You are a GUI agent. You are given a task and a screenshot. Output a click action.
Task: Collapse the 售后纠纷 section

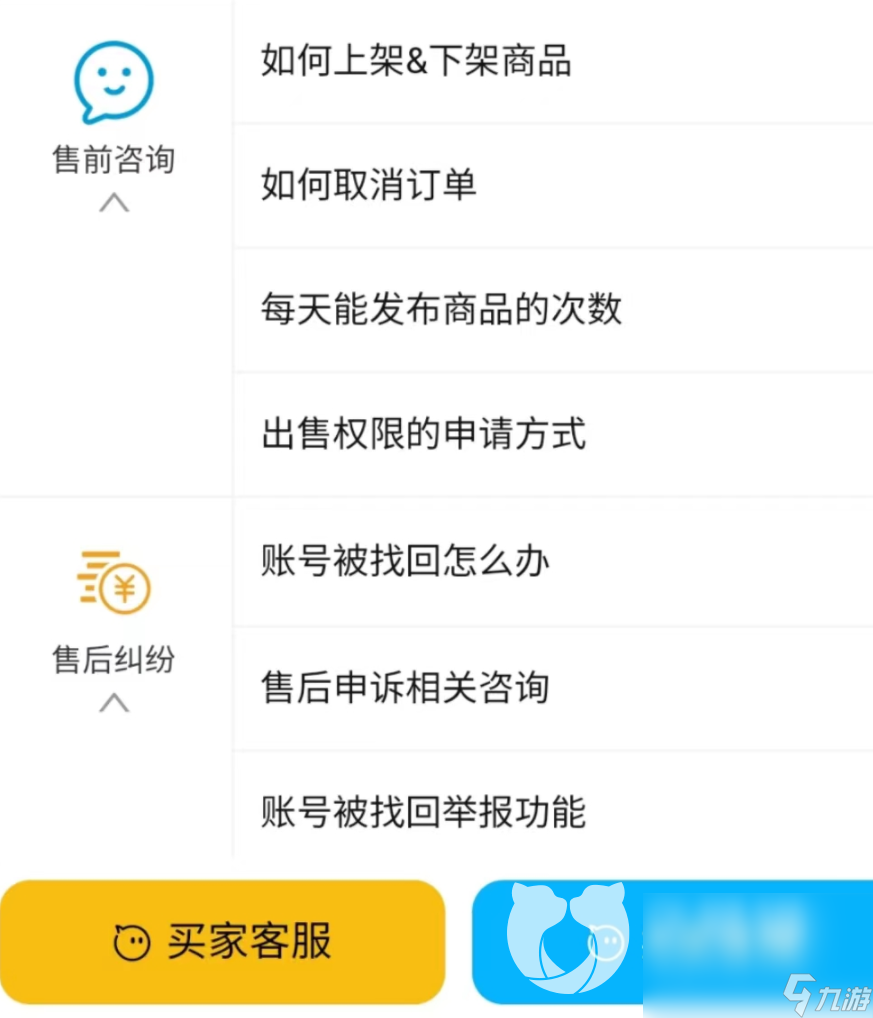114,703
